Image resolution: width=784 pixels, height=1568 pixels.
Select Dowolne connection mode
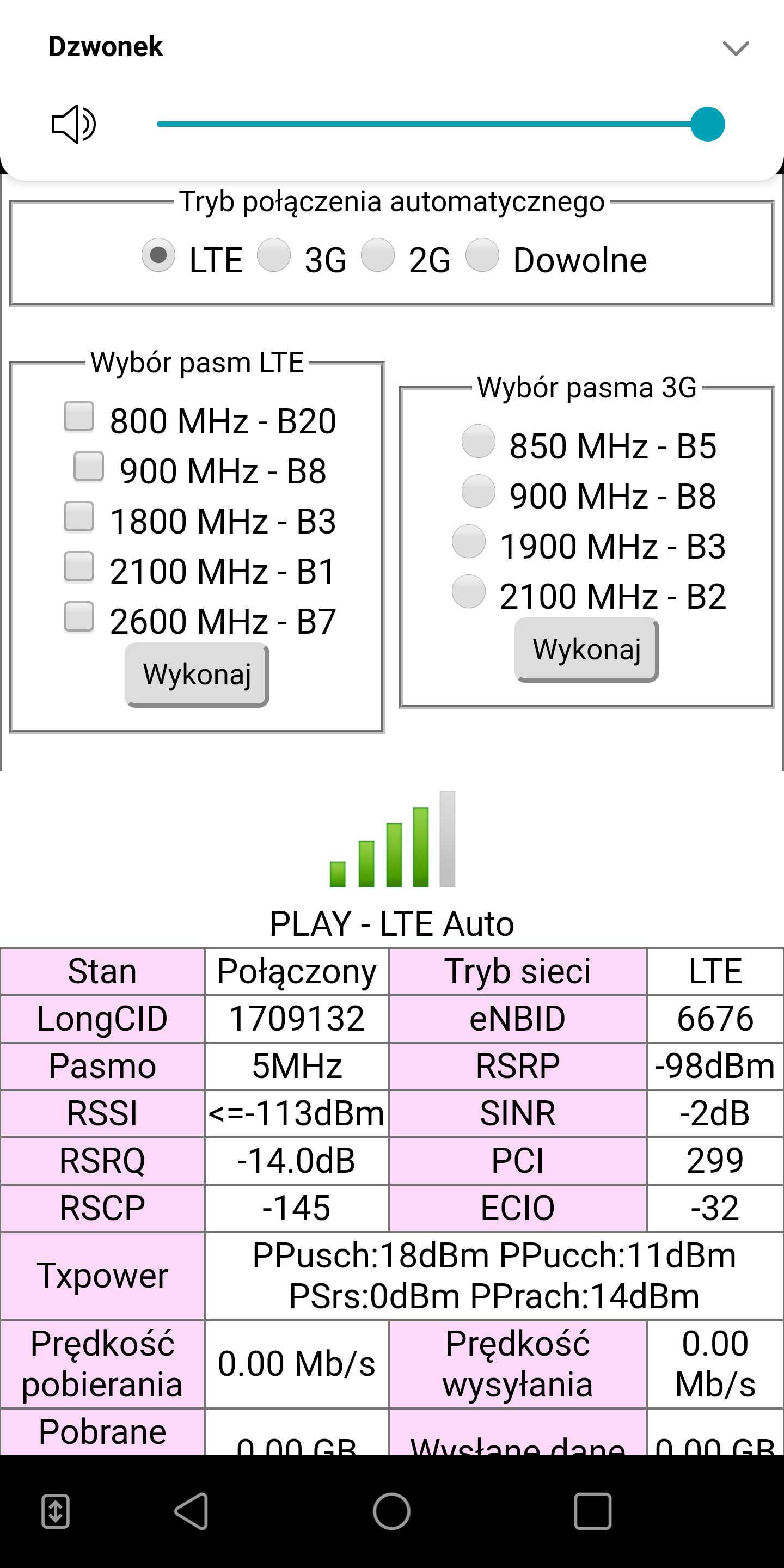click(x=483, y=255)
